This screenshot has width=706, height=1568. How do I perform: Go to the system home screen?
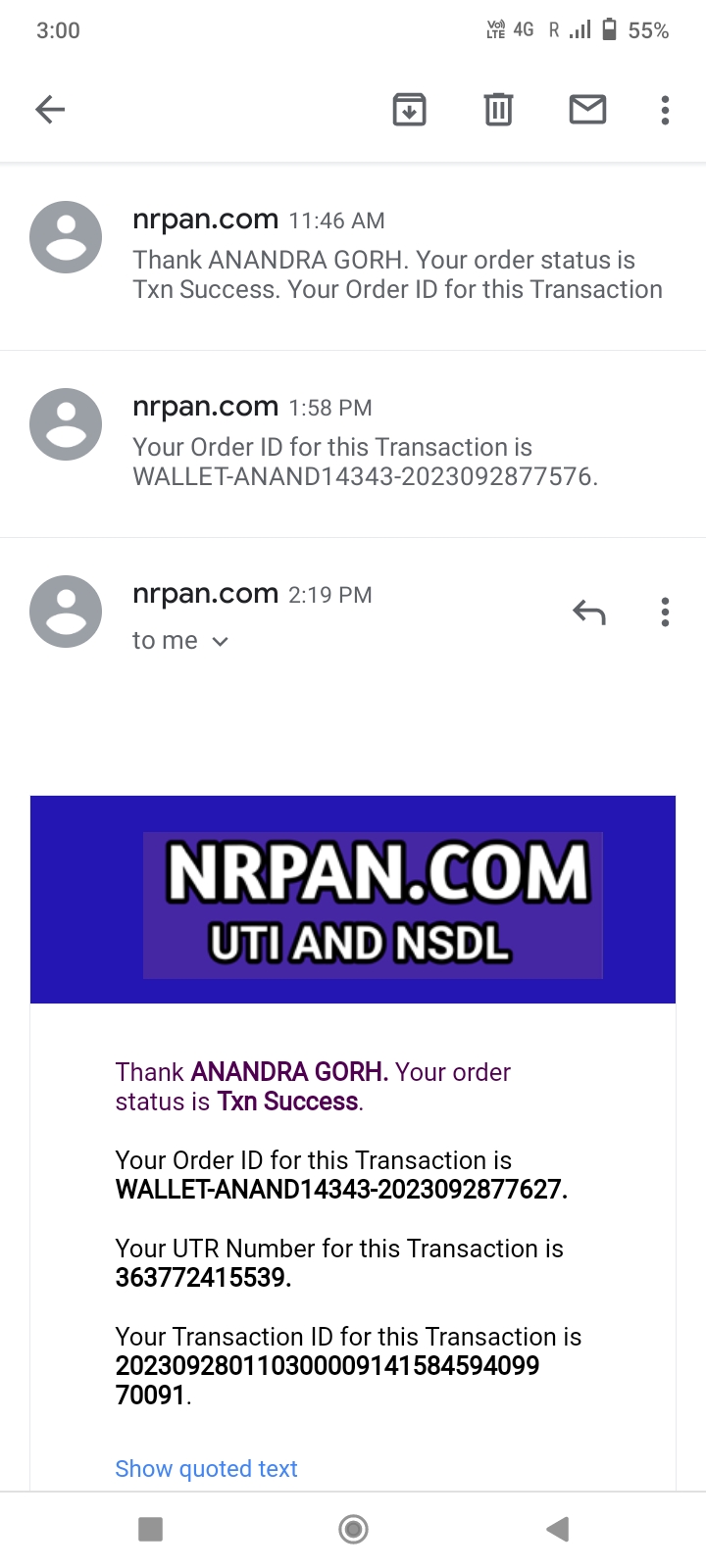pos(353,1529)
